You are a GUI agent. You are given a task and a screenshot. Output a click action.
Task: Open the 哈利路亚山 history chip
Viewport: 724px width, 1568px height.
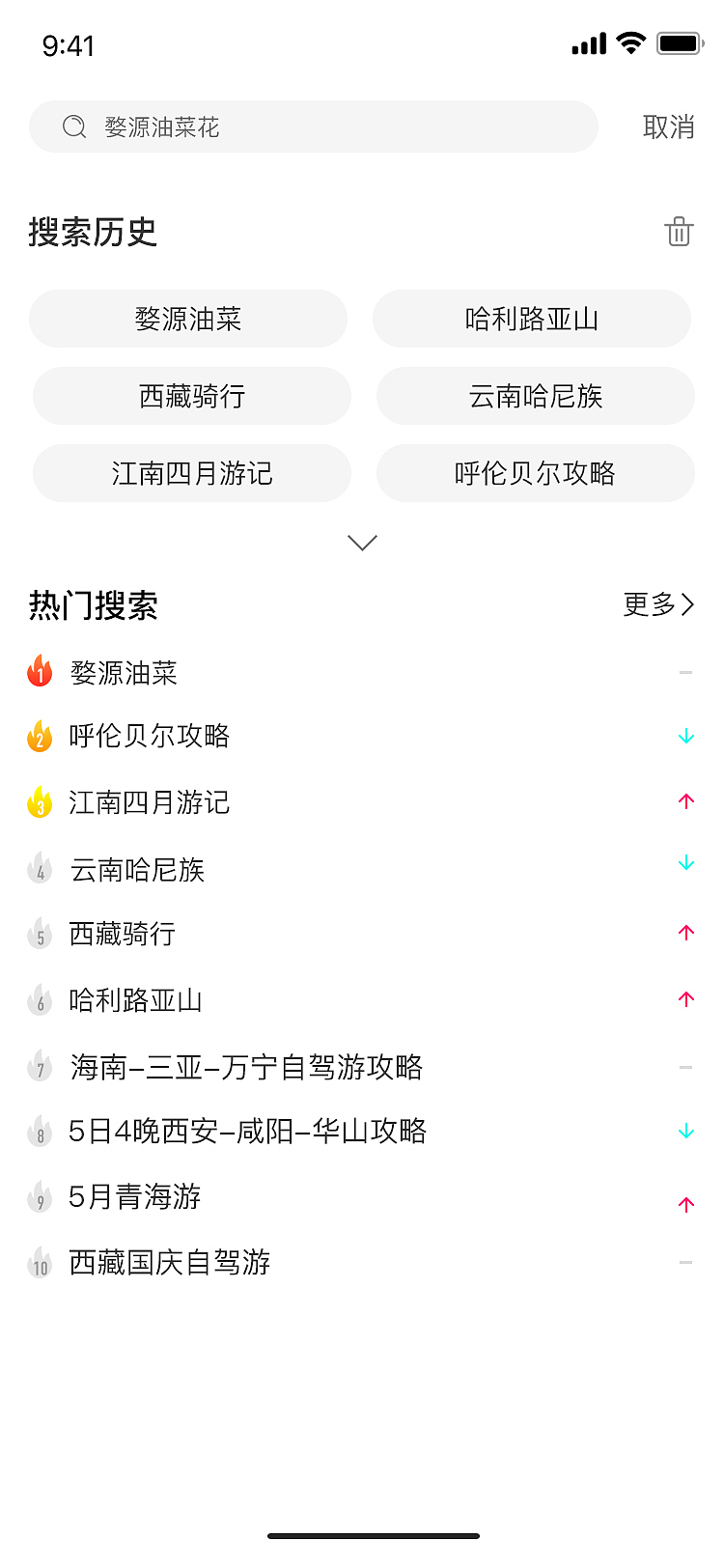pyautogui.click(x=532, y=319)
